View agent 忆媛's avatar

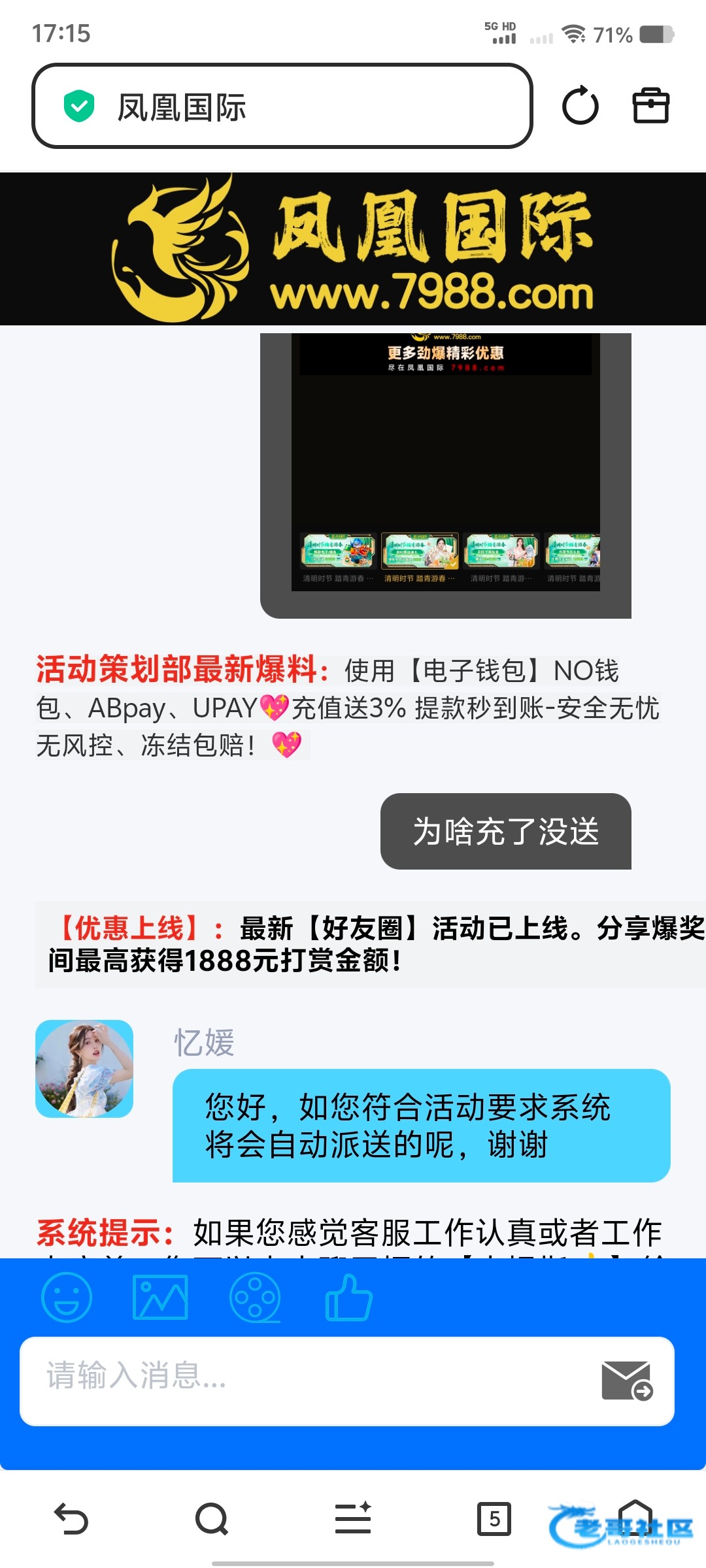point(84,1068)
